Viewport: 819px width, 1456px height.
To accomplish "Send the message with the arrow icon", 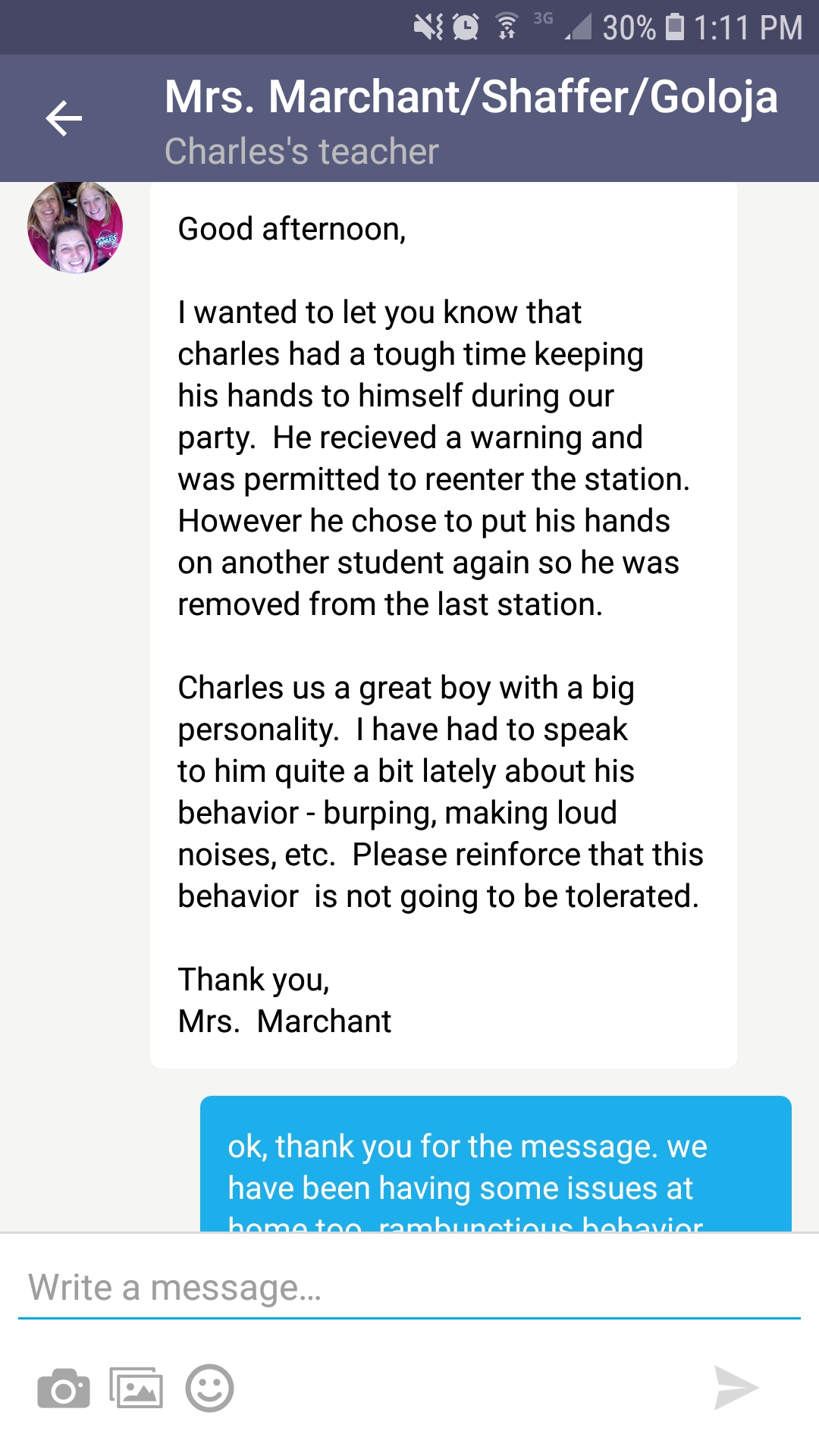I will pos(736,1388).
